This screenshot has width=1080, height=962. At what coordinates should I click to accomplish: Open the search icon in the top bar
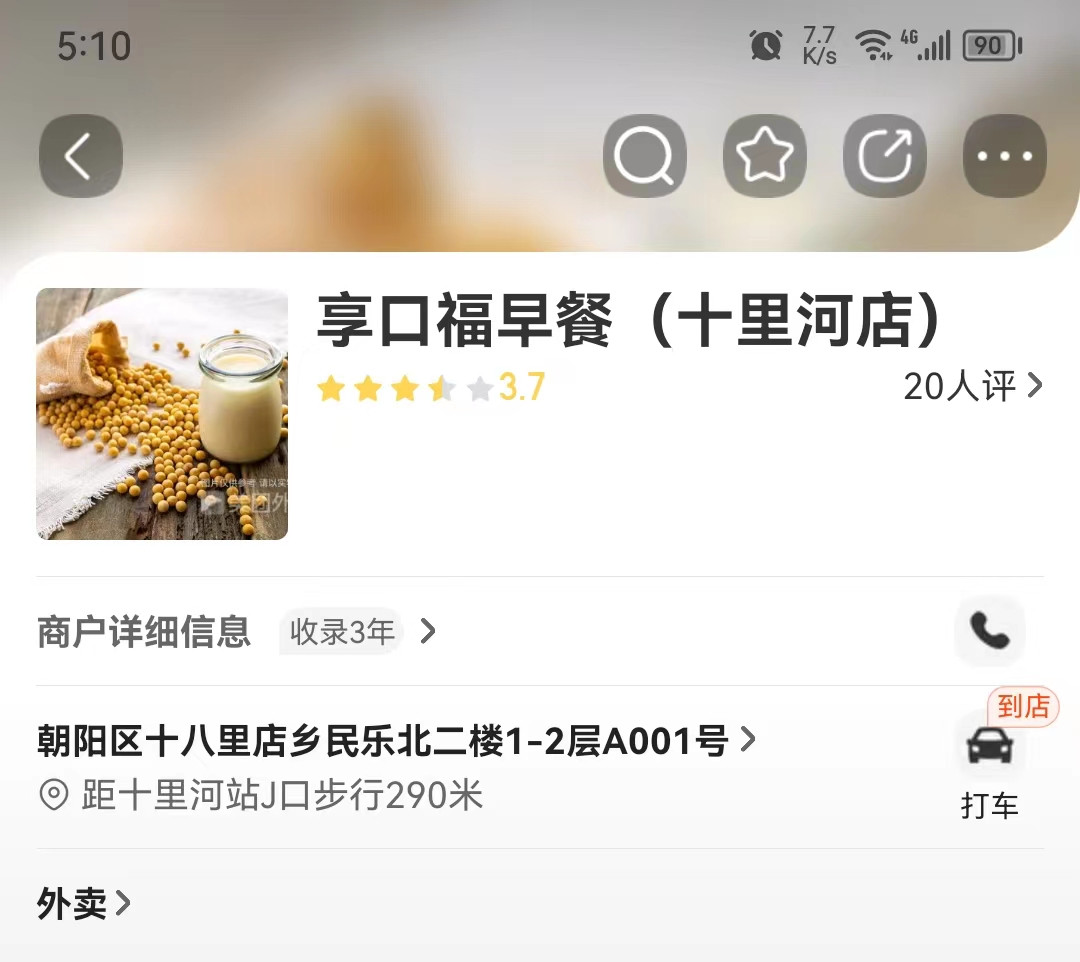[645, 156]
